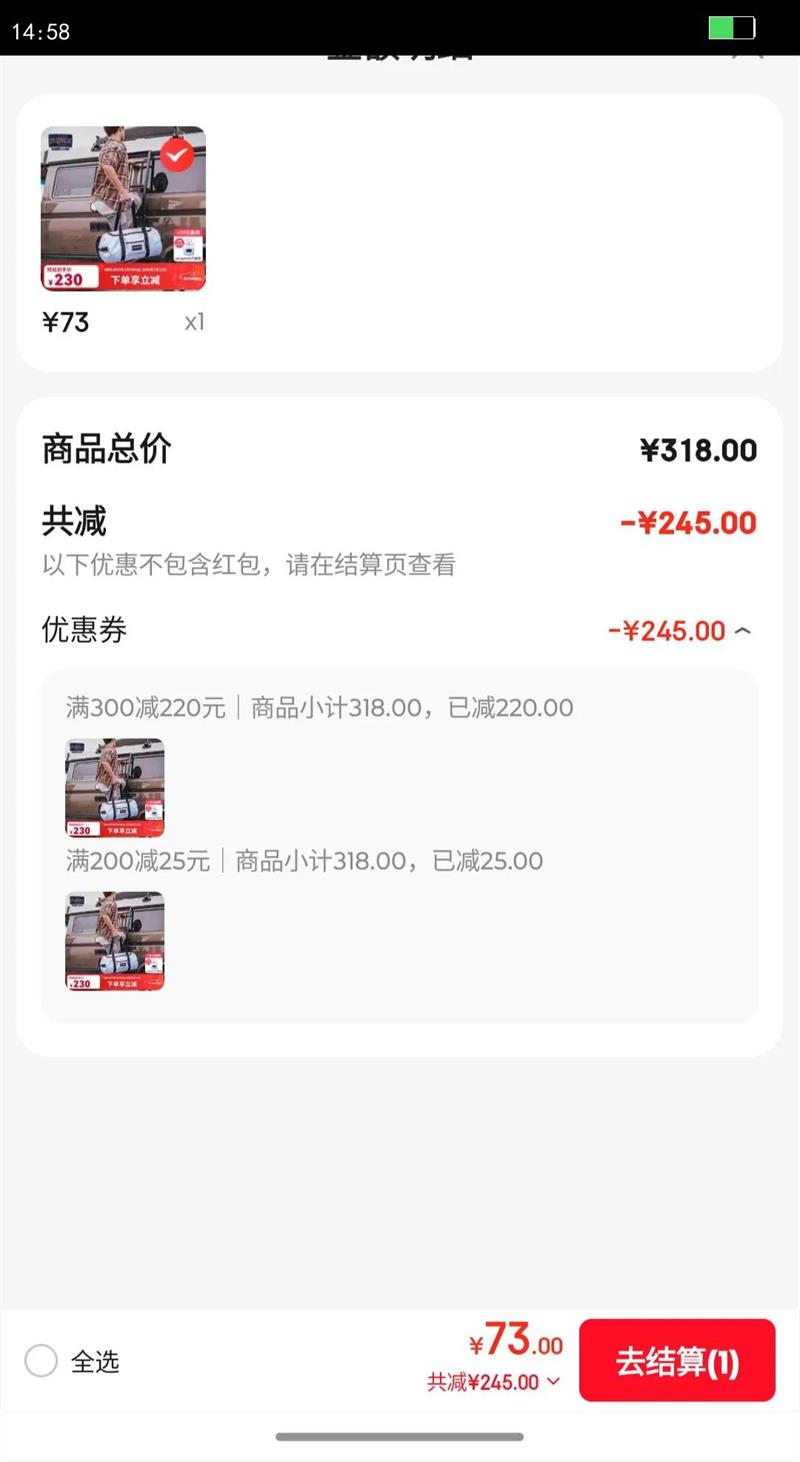This screenshot has width=800, height=1462.
Task: Collapse the 优惠券 coupon section chevron
Action: tap(740, 630)
